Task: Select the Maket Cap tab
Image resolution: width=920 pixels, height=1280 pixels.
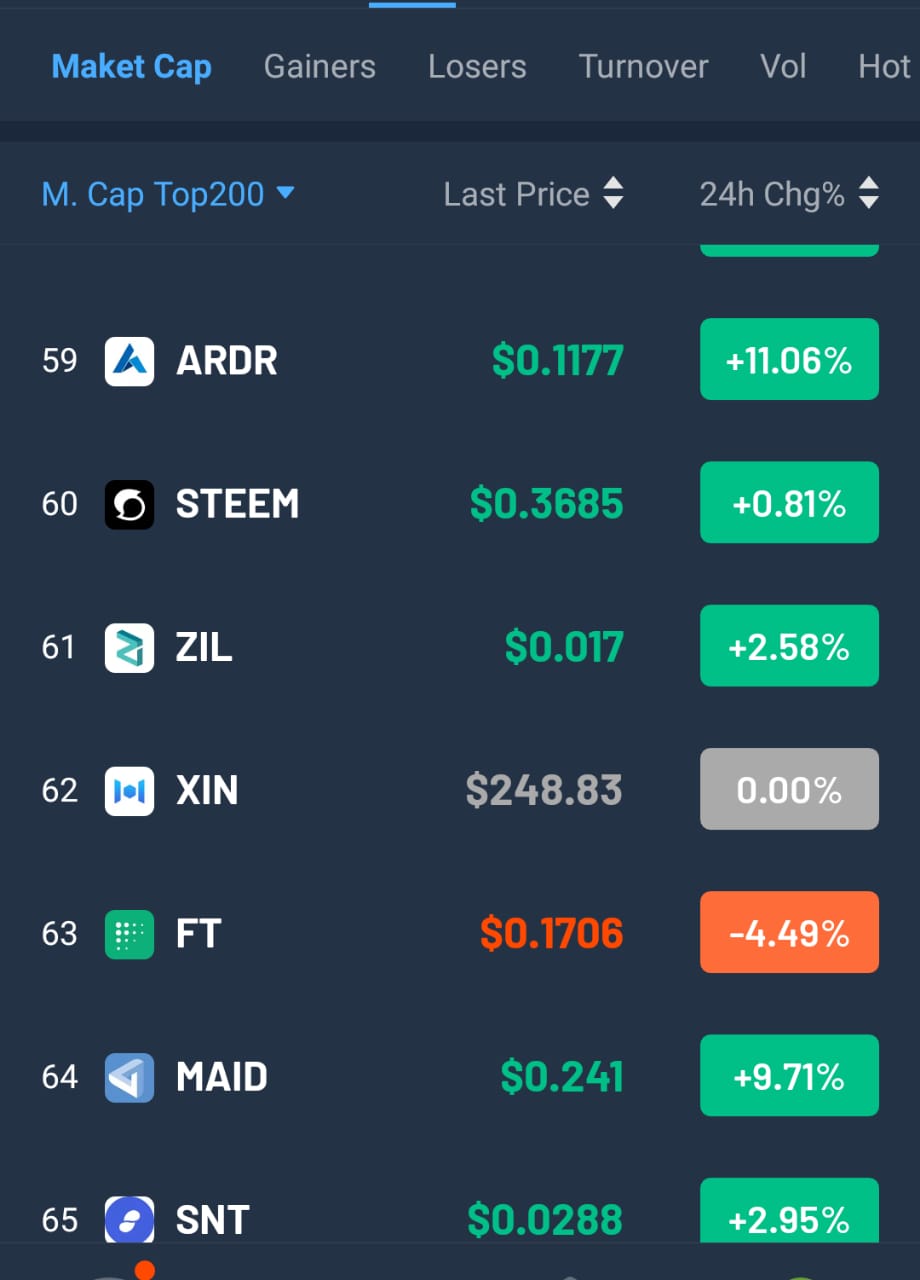Action: 131,67
